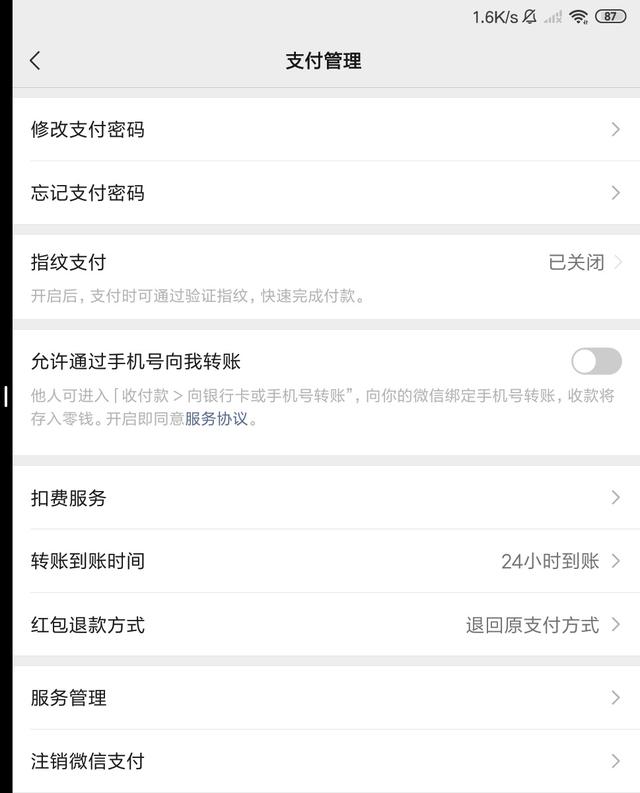Open 忘记支付密码

pyautogui.click(x=320, y=193)
